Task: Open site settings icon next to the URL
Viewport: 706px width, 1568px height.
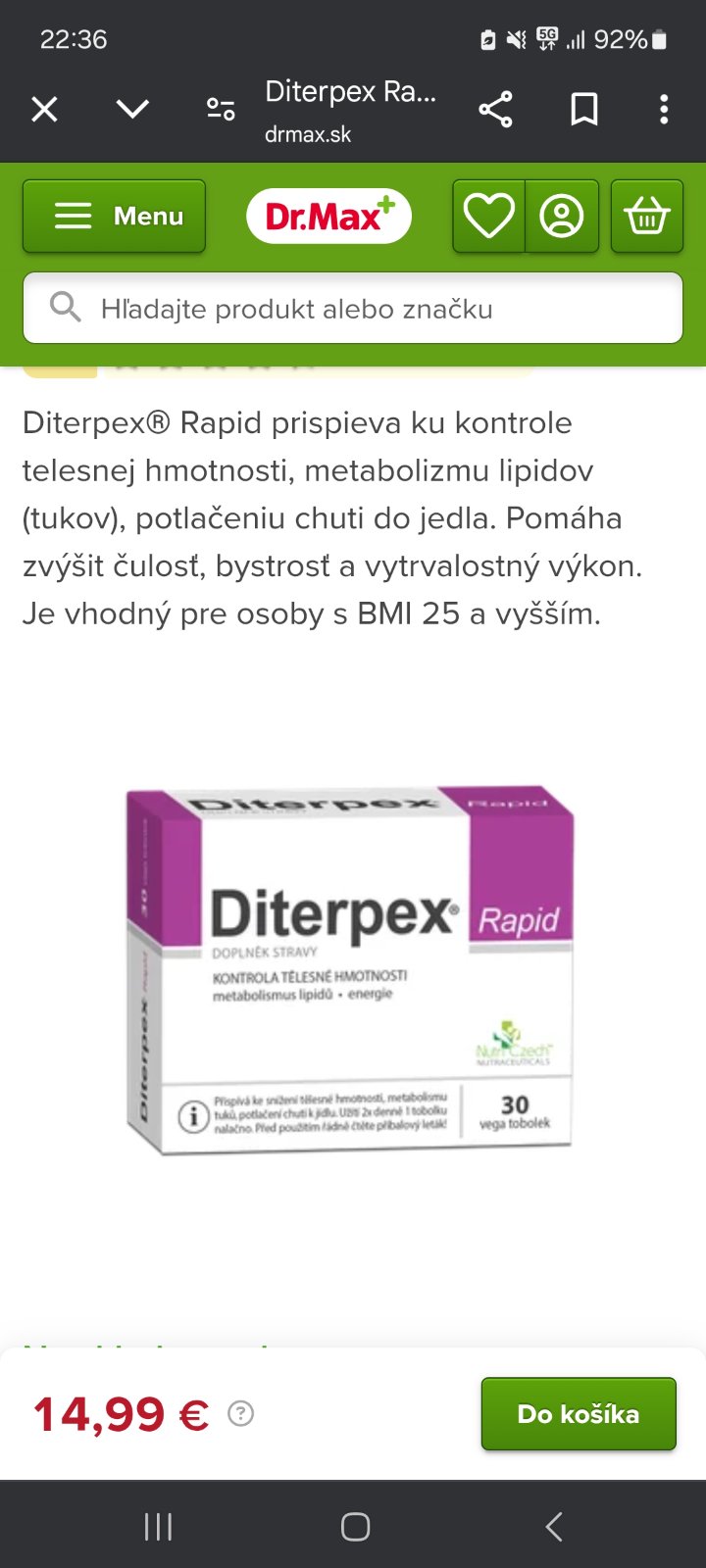Action: tap(221, 109)
